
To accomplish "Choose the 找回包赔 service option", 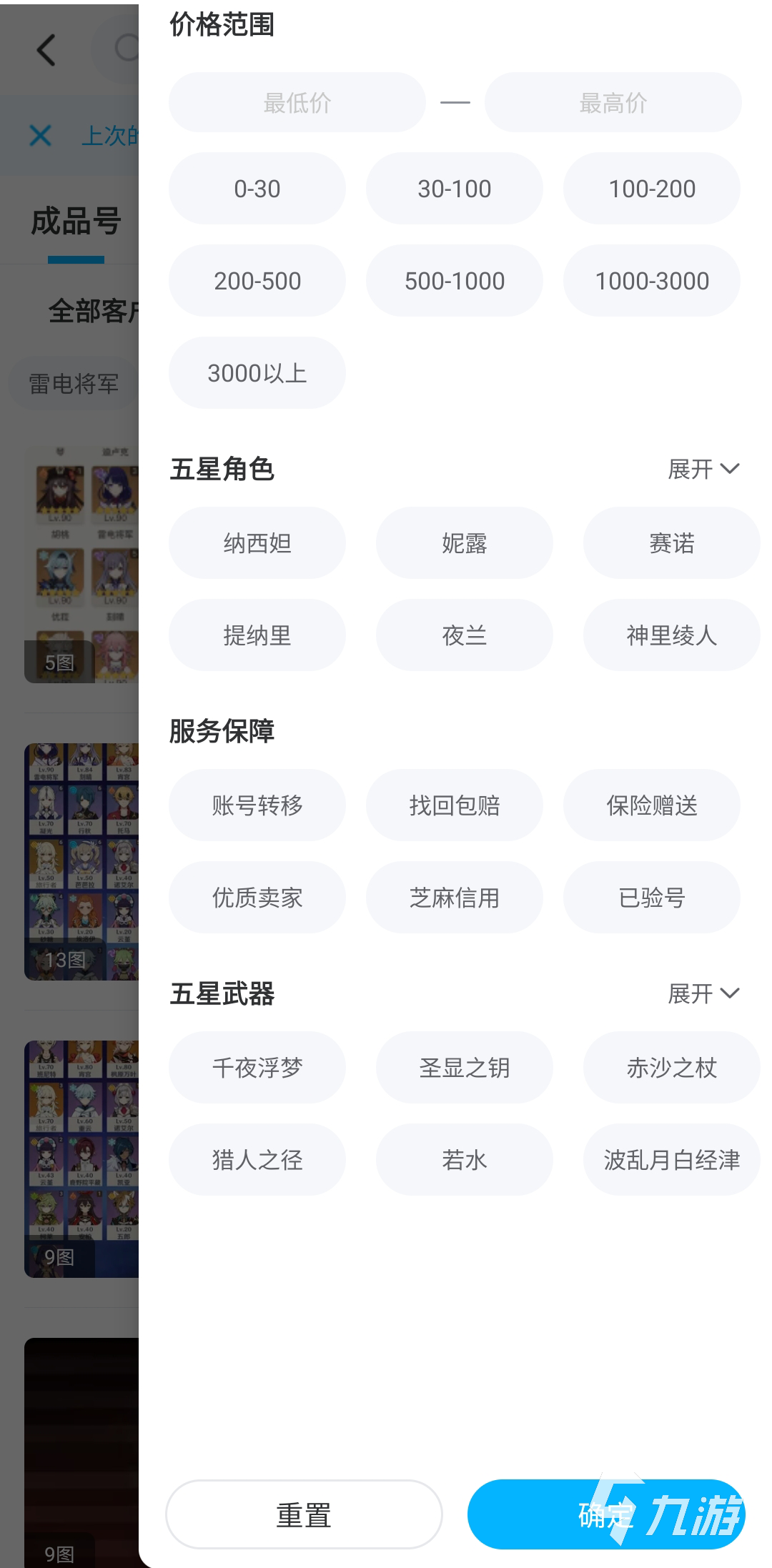I will [455, 805].
